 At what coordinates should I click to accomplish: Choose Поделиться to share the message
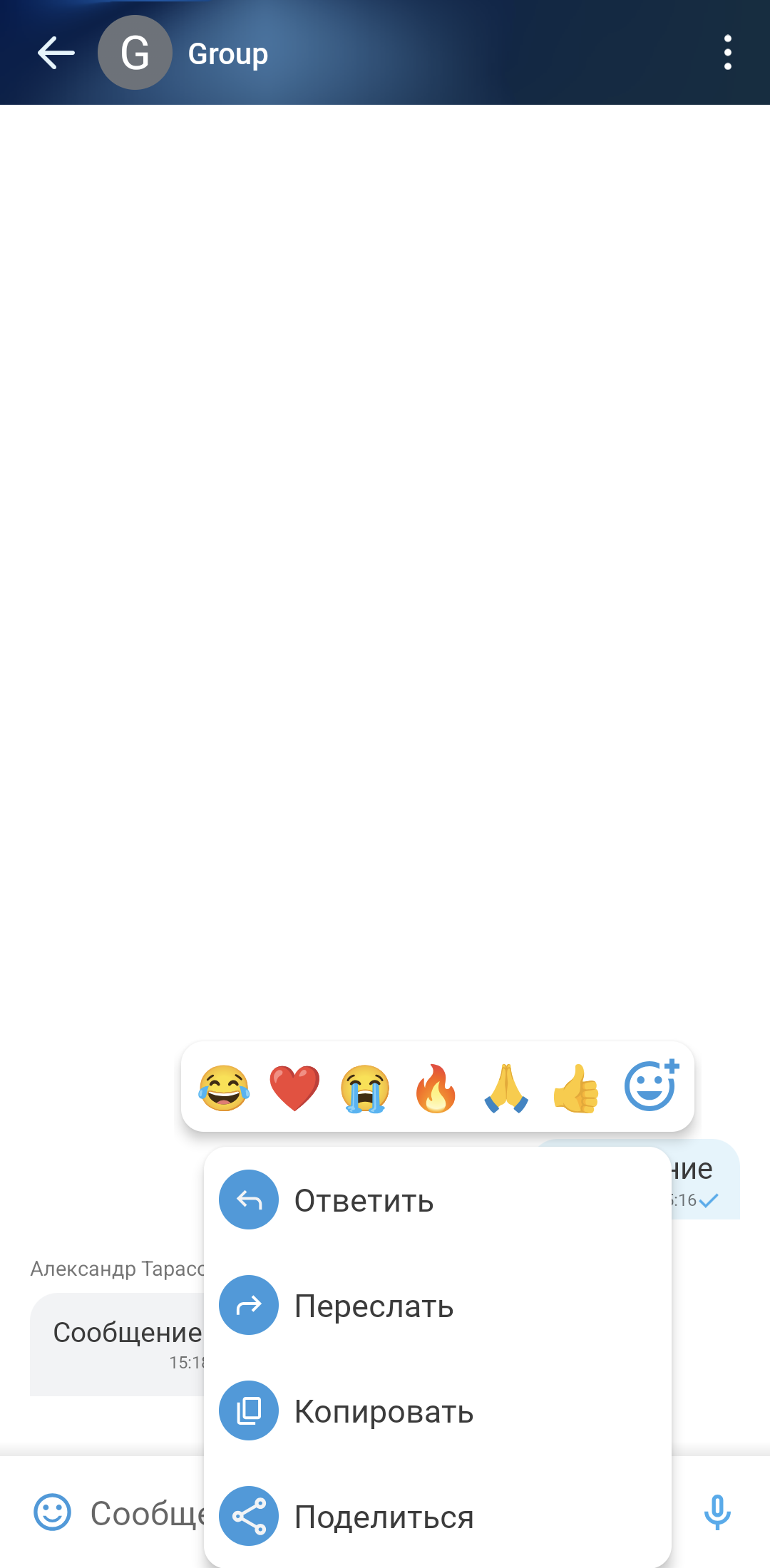pos(384,1517)
